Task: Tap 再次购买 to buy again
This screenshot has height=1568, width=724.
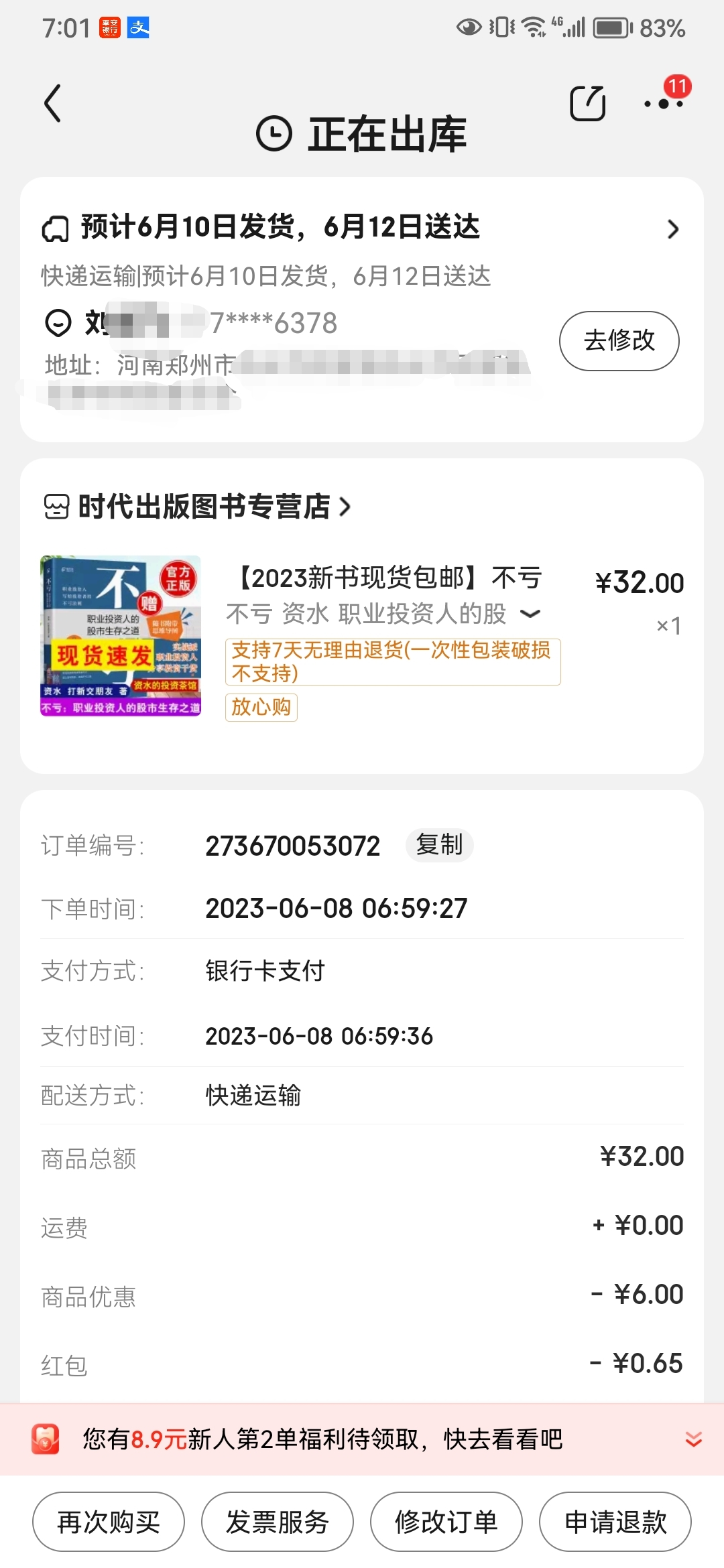Action: point(109,1522)
